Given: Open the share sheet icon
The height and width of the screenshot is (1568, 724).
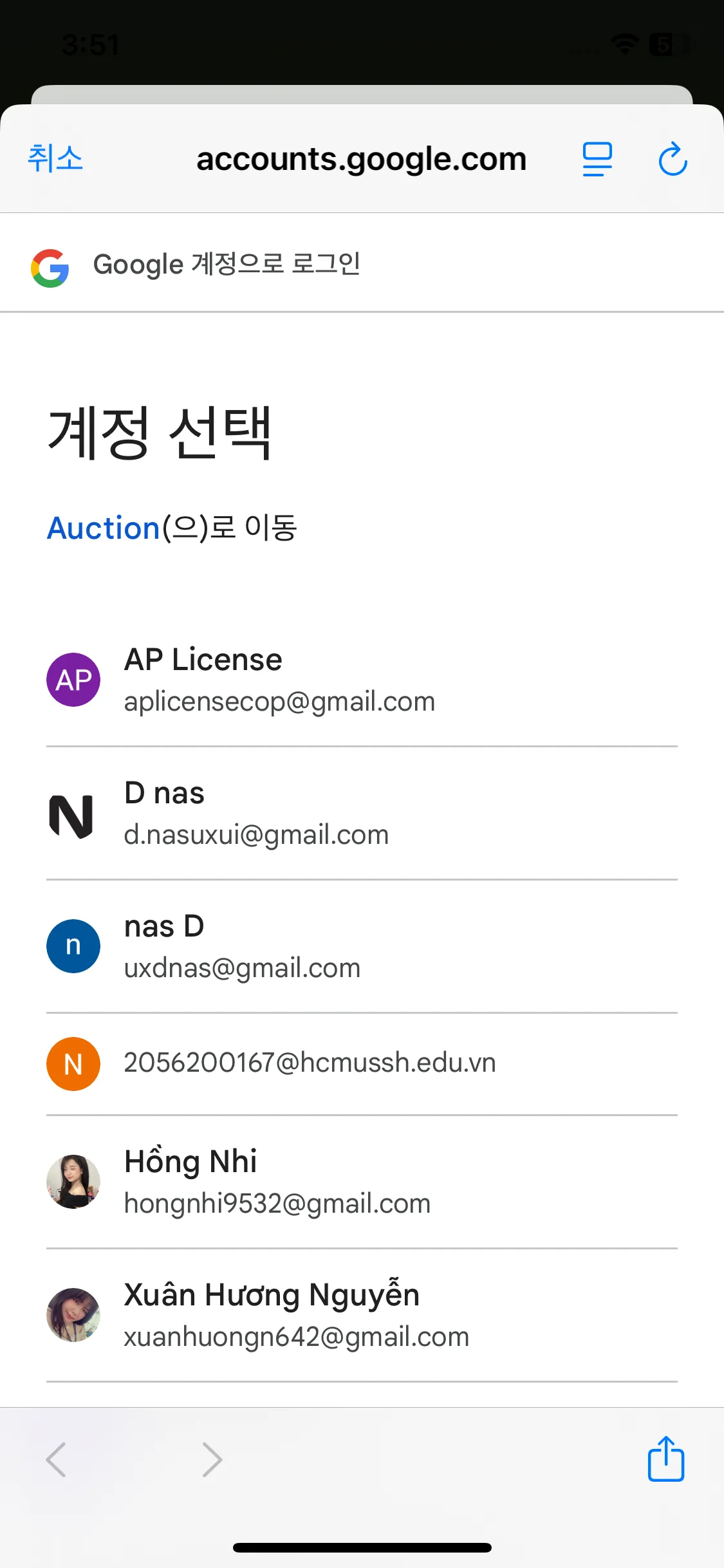Looking at the screenshot, I should (666, 1459).
